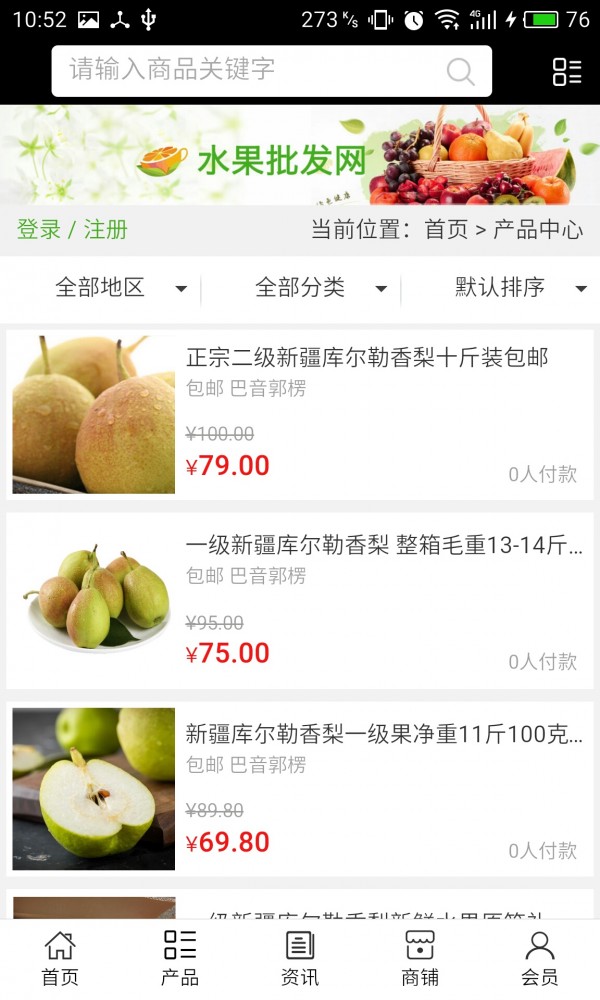Open the 注册 registration link
The height and width of the screenshot is (1000, 600).
[105, 229]
